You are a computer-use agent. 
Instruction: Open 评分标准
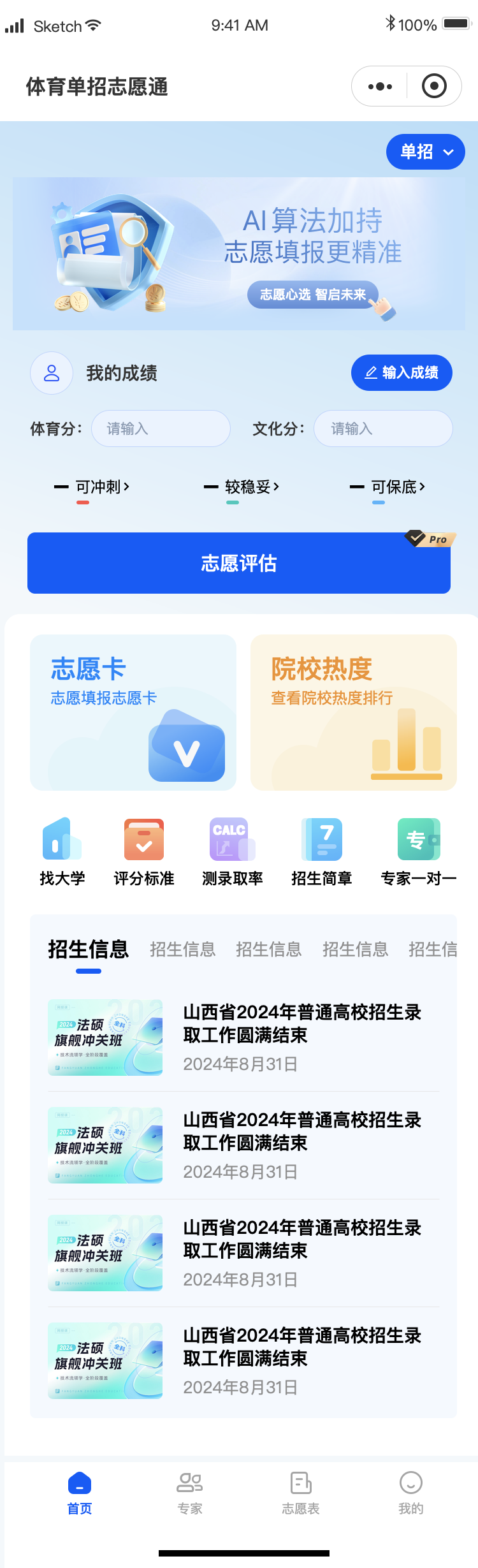[x=144, y=851]
